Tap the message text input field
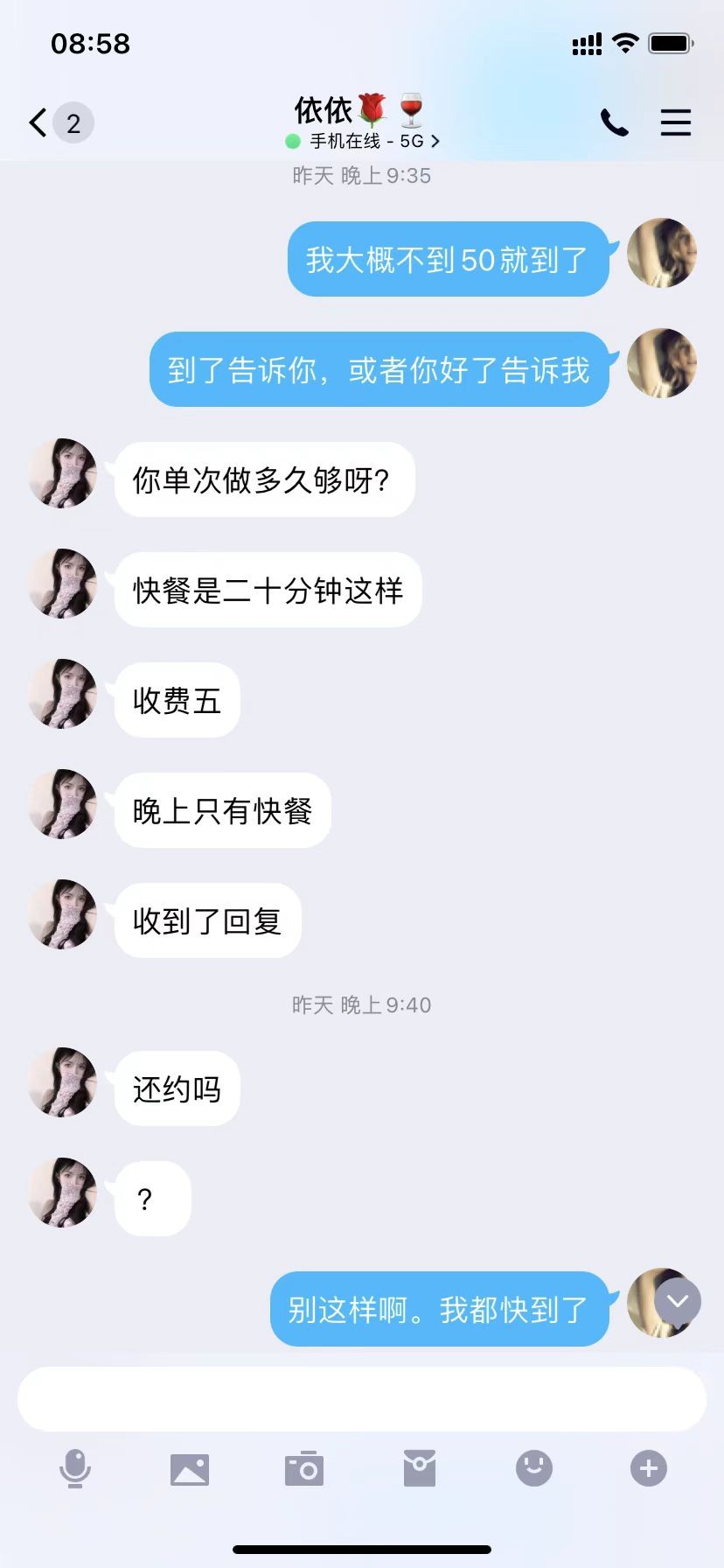 pyautogui.click(x=361, y=1398)
